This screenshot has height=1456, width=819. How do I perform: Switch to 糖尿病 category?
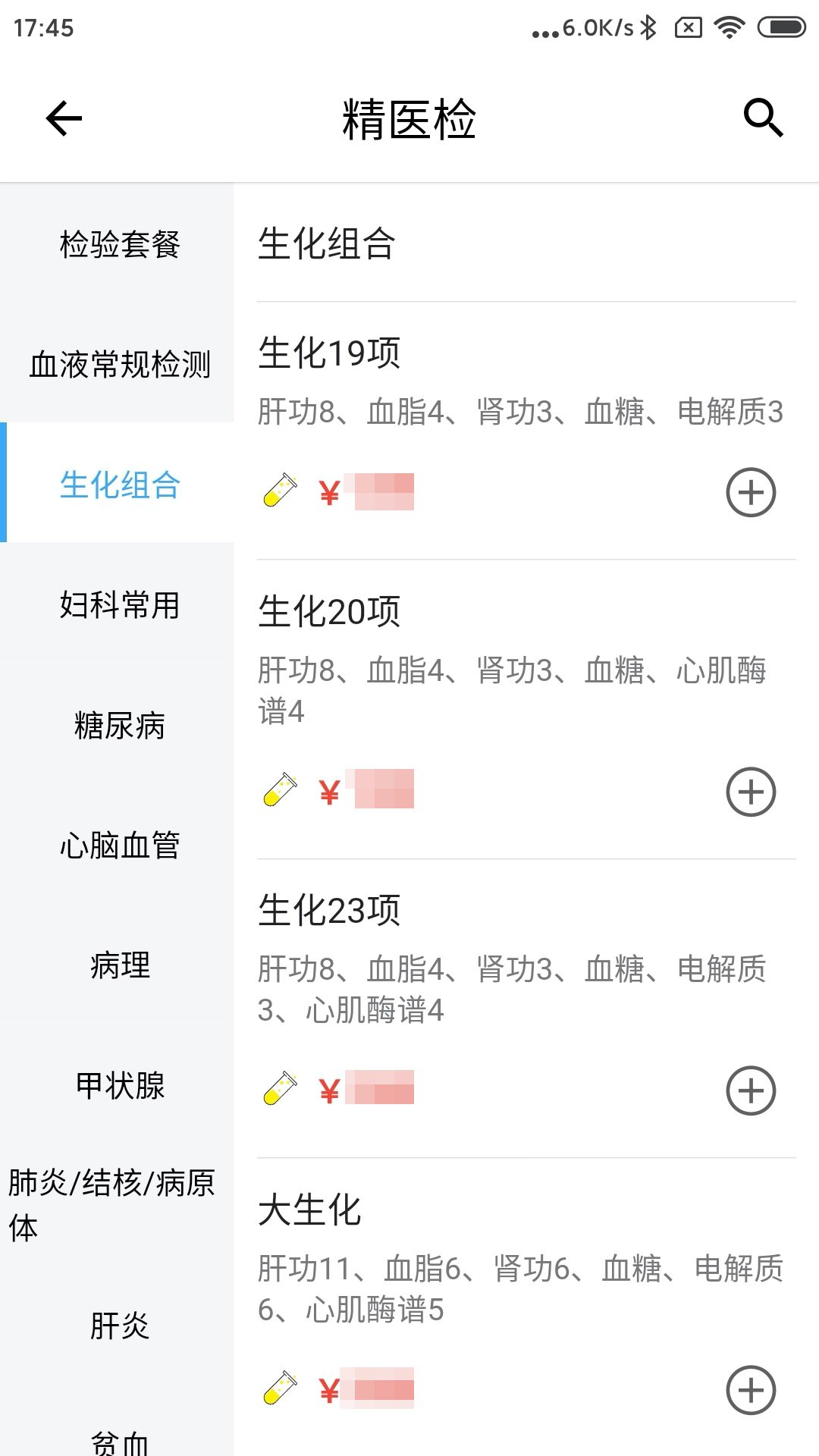click(x=120, y=726)
